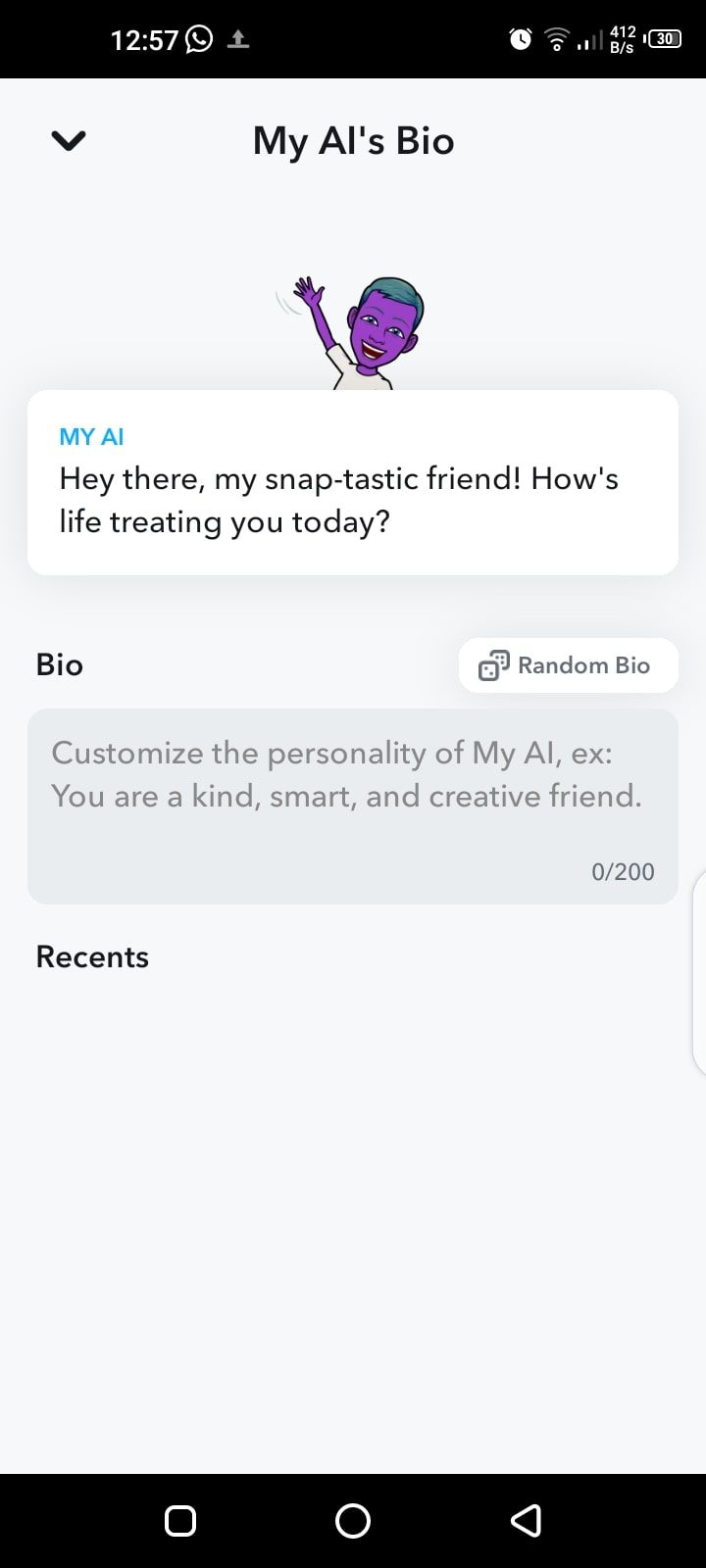Select the Recents section header
Screen dimensions: 706x1568
pos(92,956)
